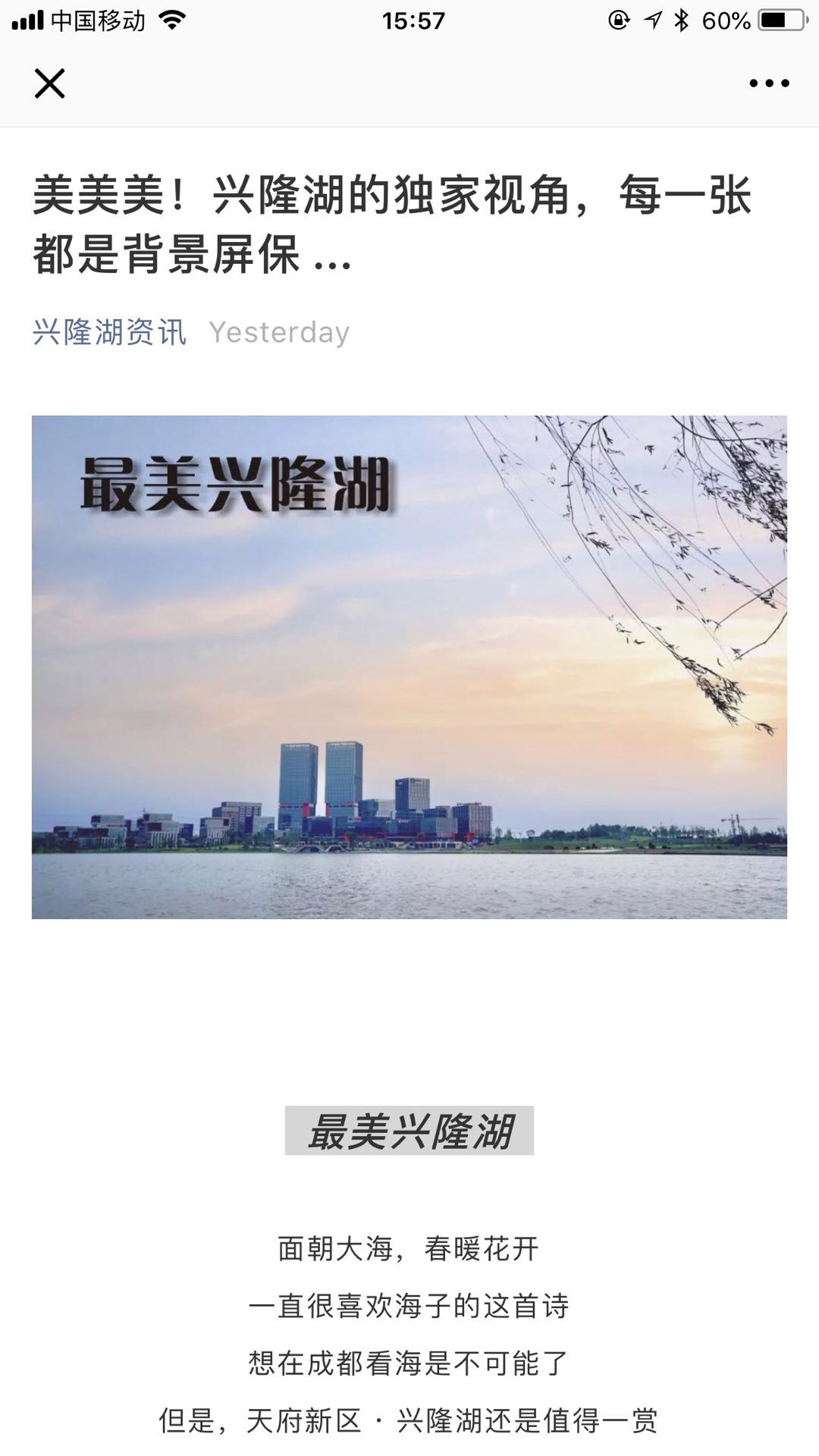View the 最美兴隆湖 lake photo
The height and width of the screenshot is (1456, 819).
coord(409,667)
